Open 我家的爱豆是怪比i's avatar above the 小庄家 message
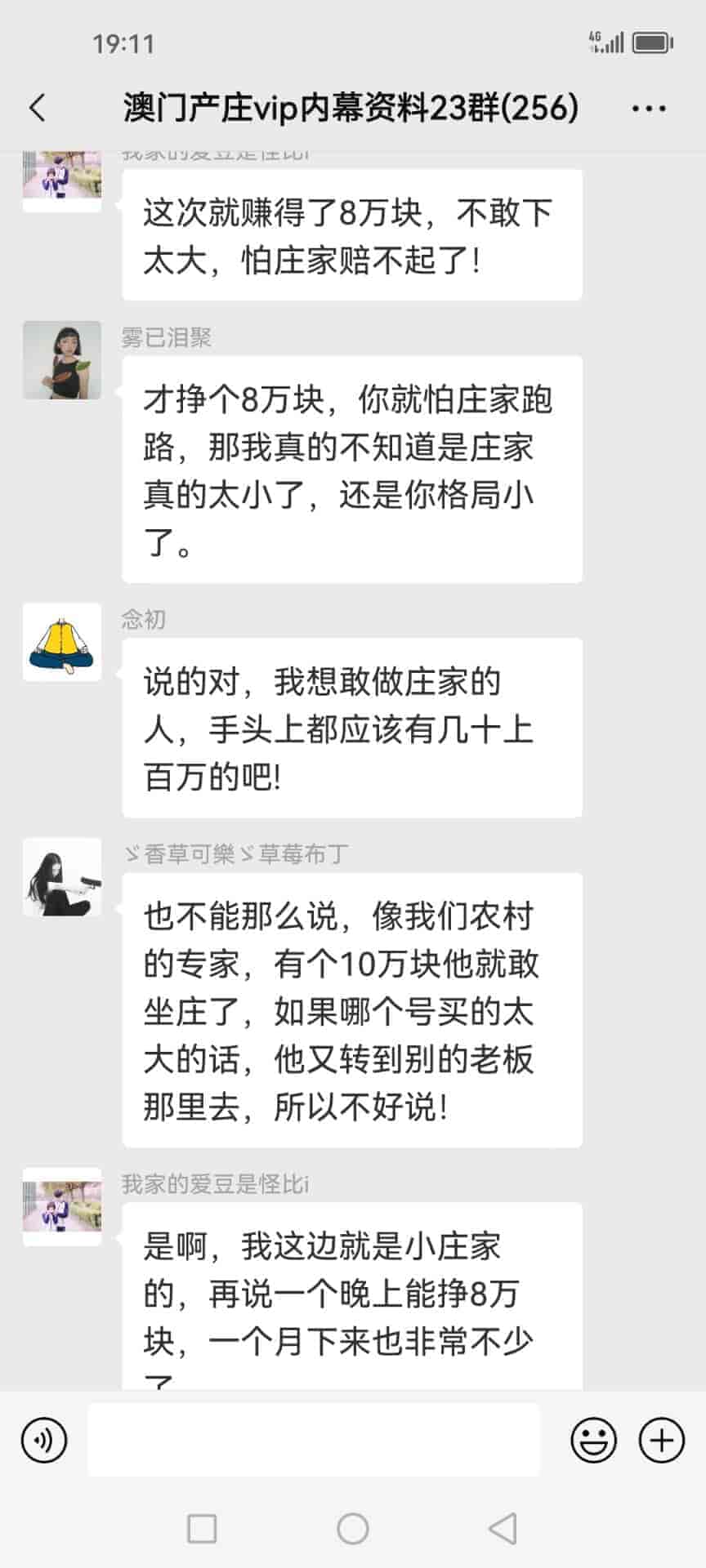The height and width of the screenshot is (1568, 706). tap(62, 1206)
